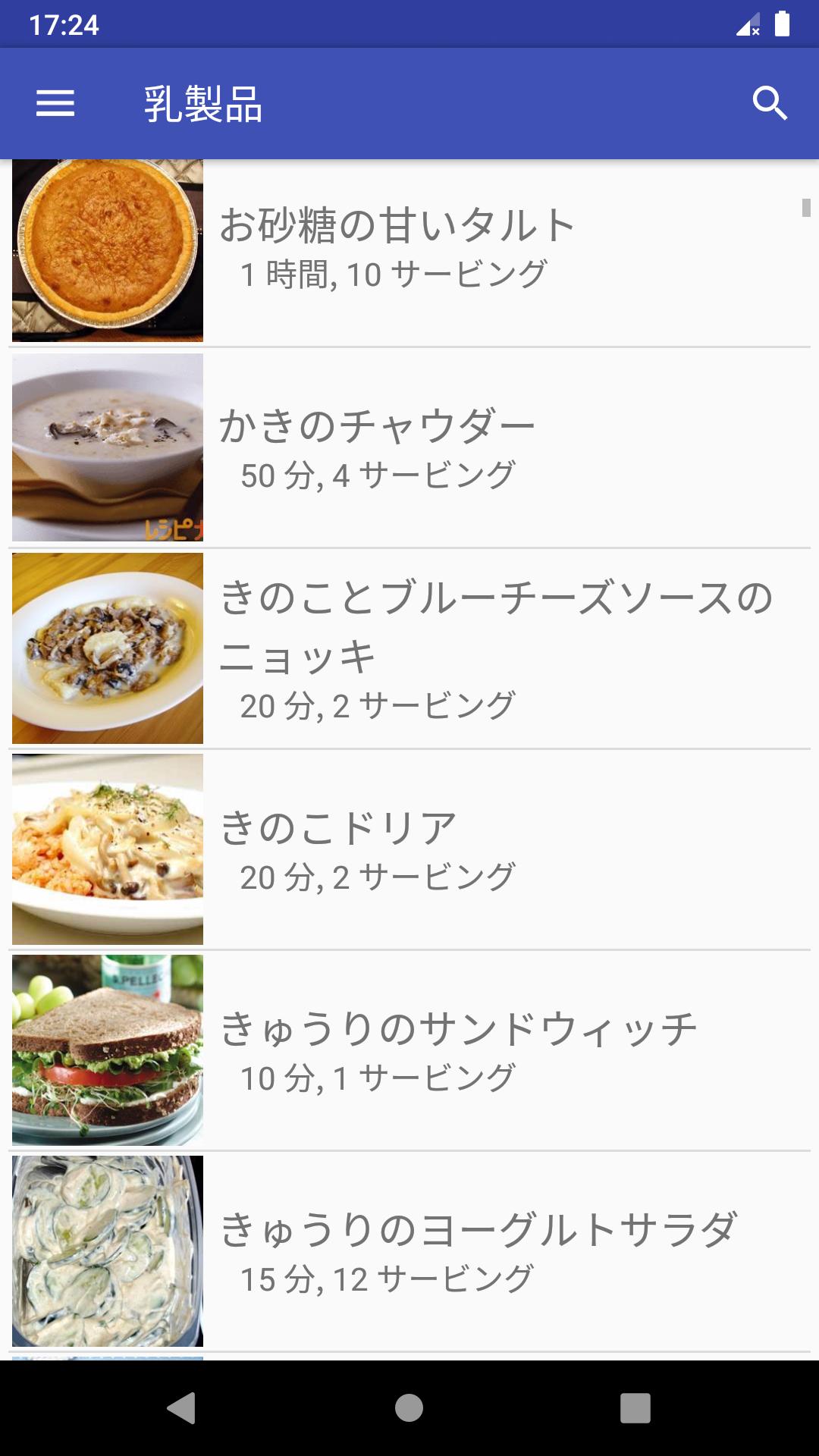
Task: Tap the system home button
Action: tap(409, 1408)
